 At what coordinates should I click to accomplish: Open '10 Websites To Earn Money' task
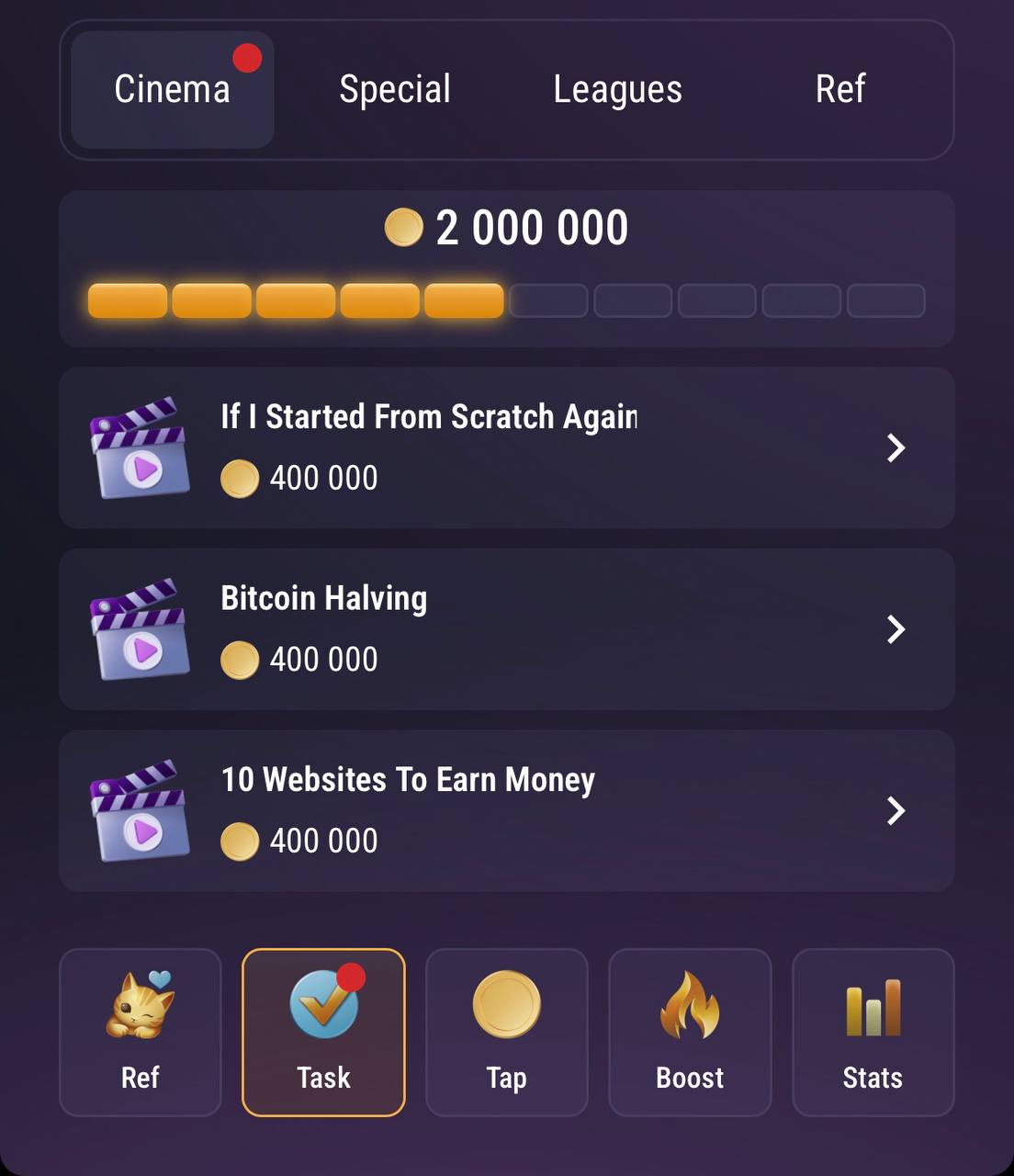507,810
